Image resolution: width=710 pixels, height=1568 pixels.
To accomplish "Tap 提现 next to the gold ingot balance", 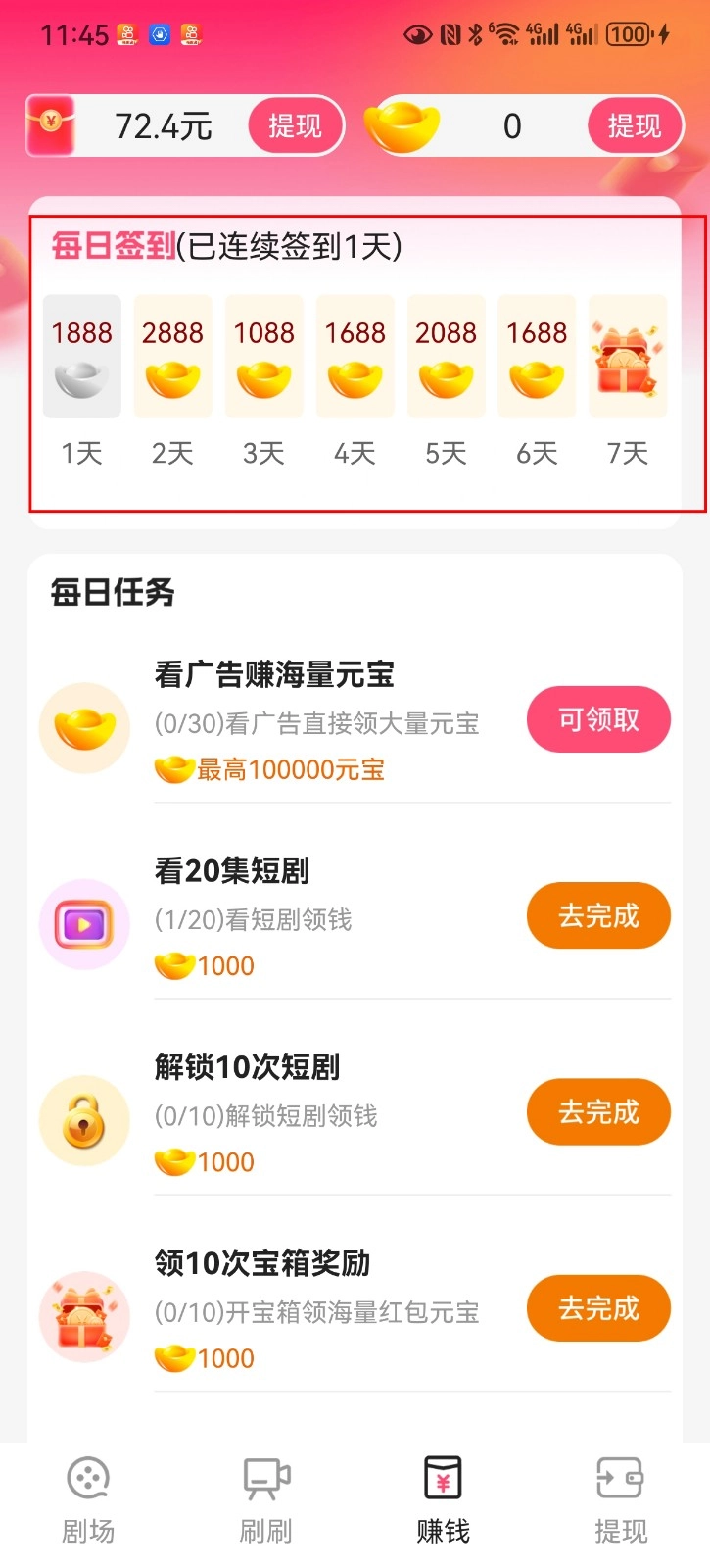I will (635, 125).
